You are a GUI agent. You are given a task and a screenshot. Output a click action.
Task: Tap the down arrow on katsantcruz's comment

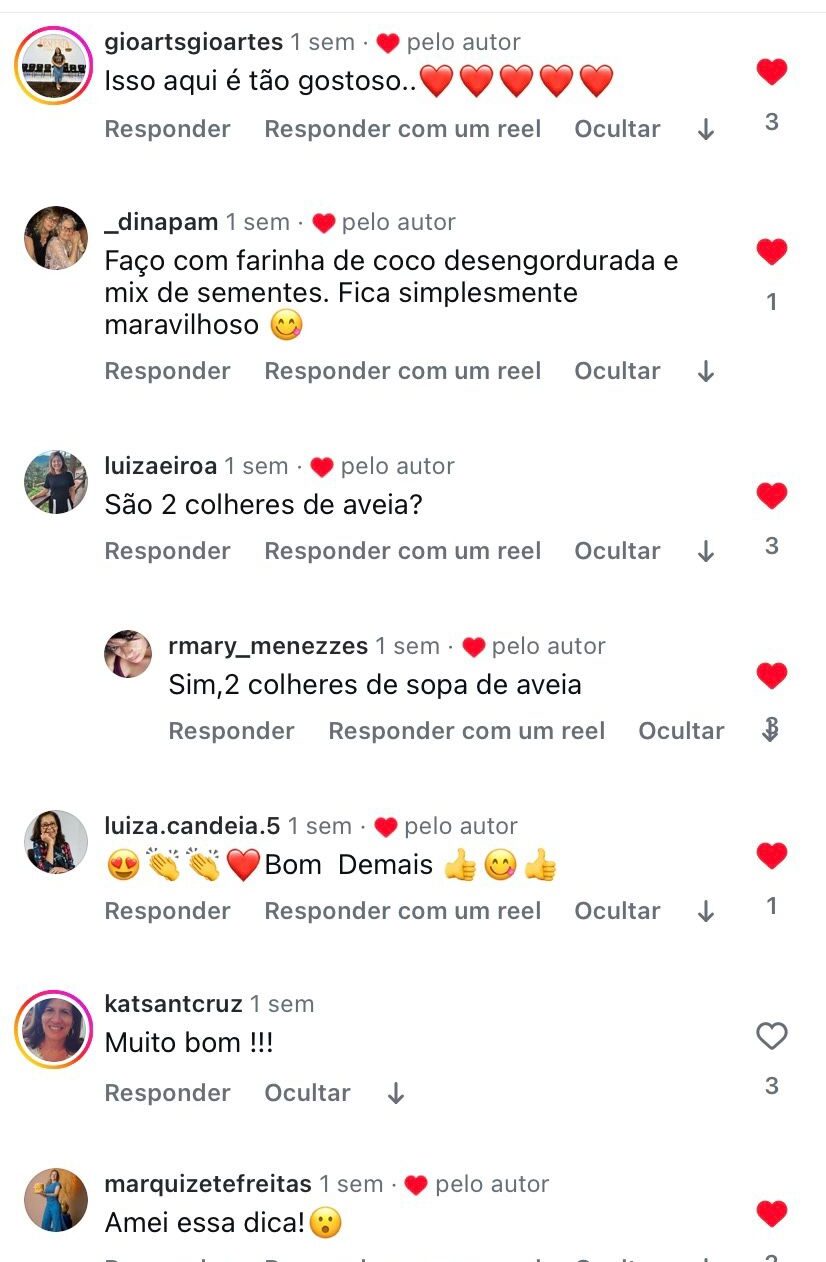coord(396,1094)
